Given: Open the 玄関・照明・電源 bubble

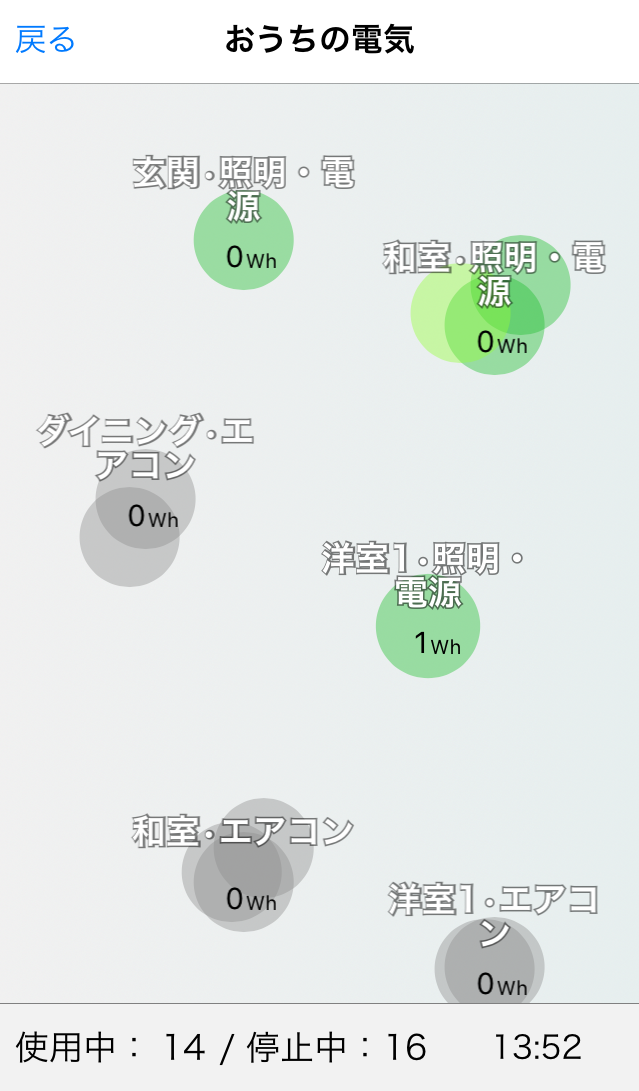Looking at the screenshot, I should [243, 241].
